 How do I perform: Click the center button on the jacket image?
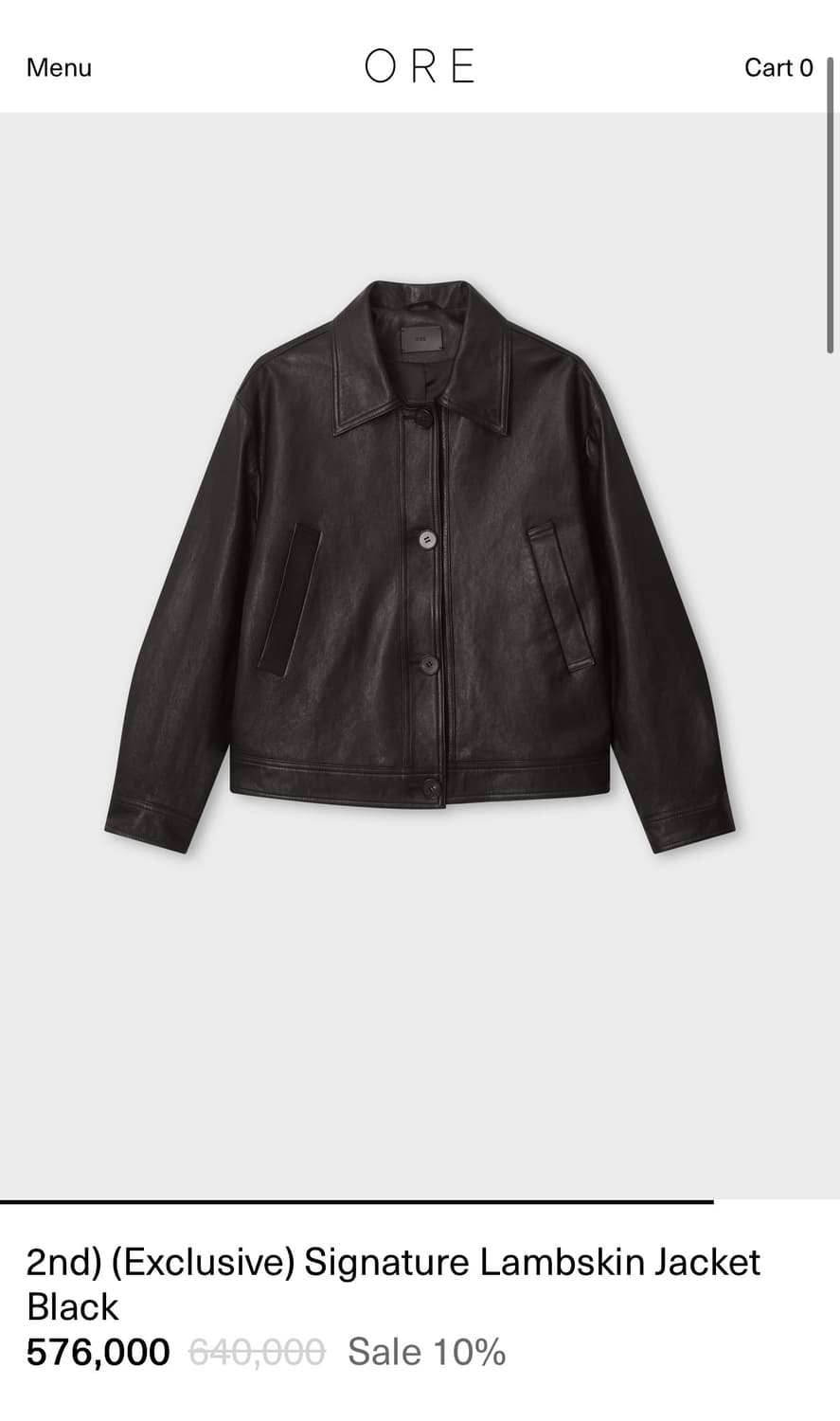425,538
